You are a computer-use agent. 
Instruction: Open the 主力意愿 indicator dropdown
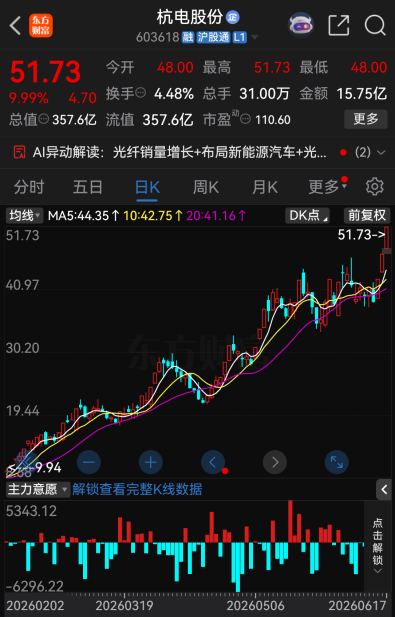coord(37,490)
